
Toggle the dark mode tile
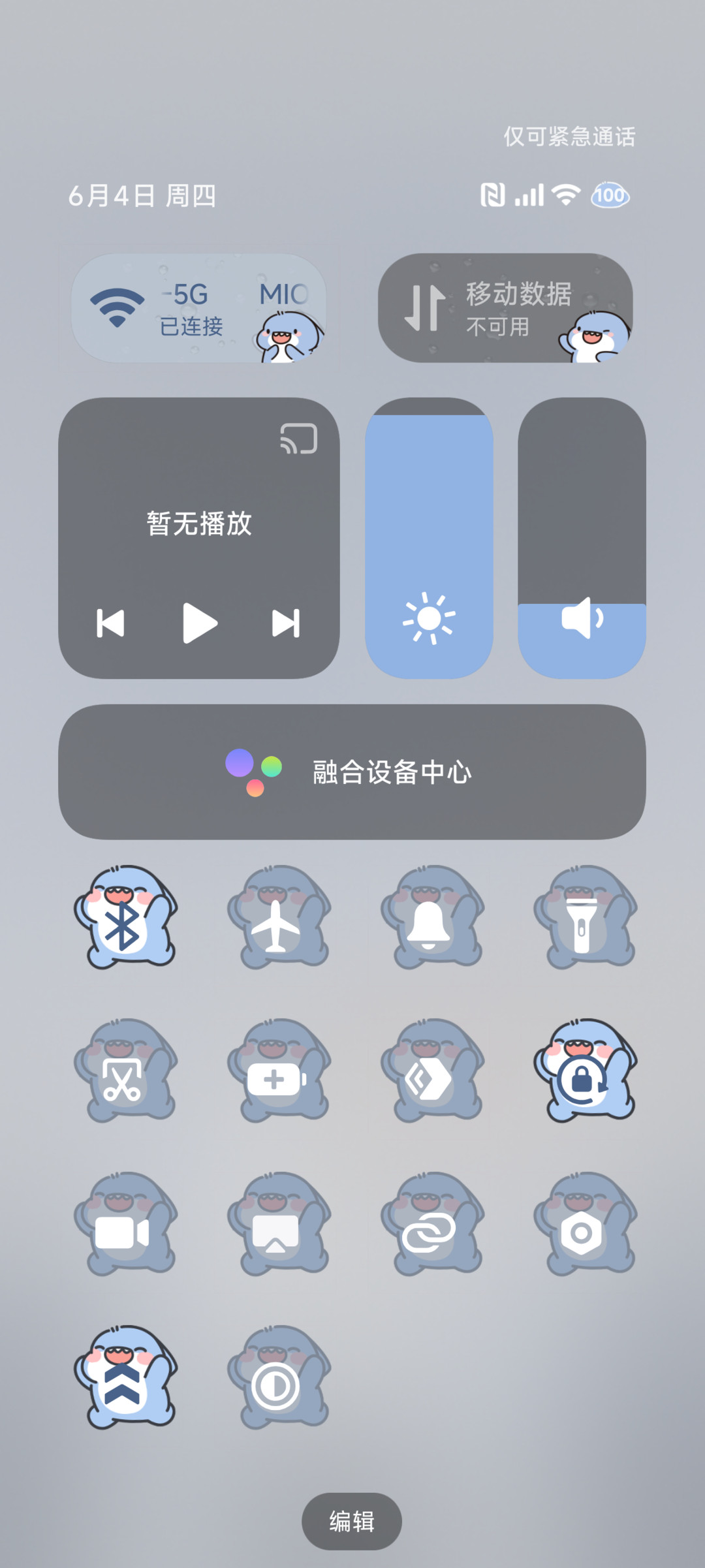(x=277, y=1377)
